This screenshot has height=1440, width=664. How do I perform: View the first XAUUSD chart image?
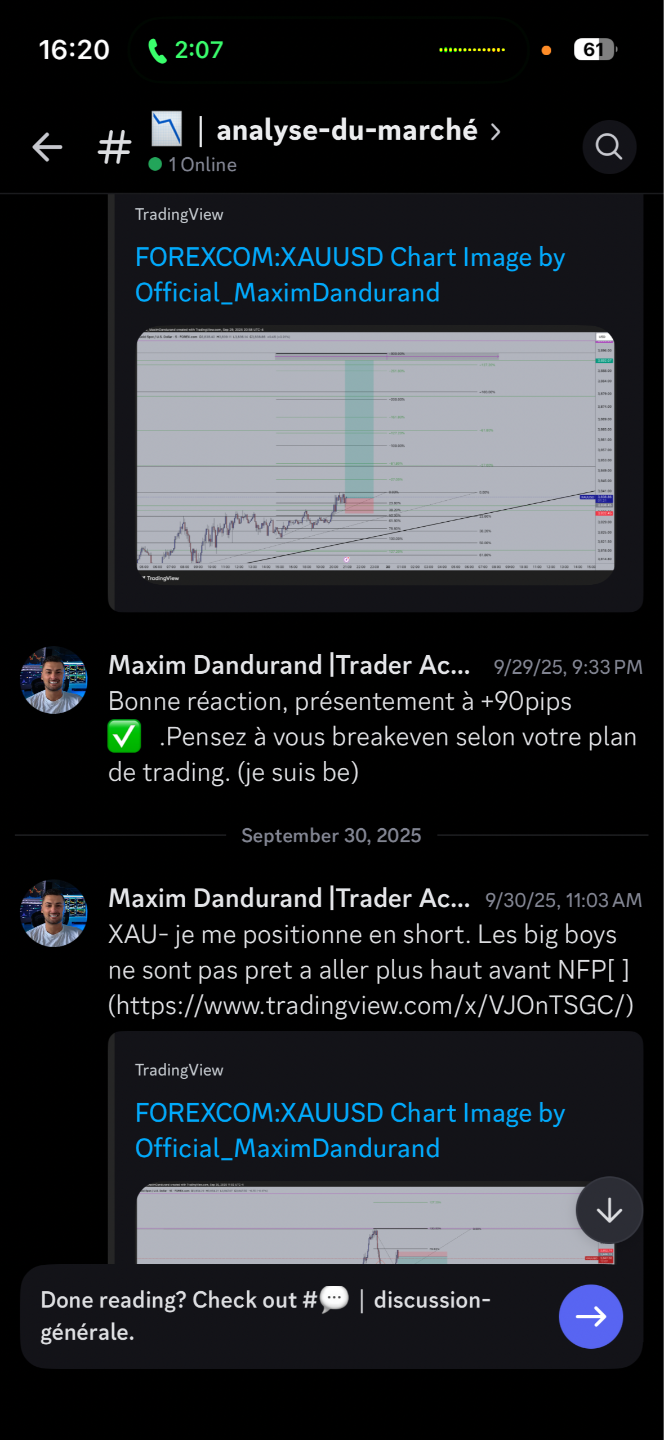pyautogui.click(x=375, y=452)
